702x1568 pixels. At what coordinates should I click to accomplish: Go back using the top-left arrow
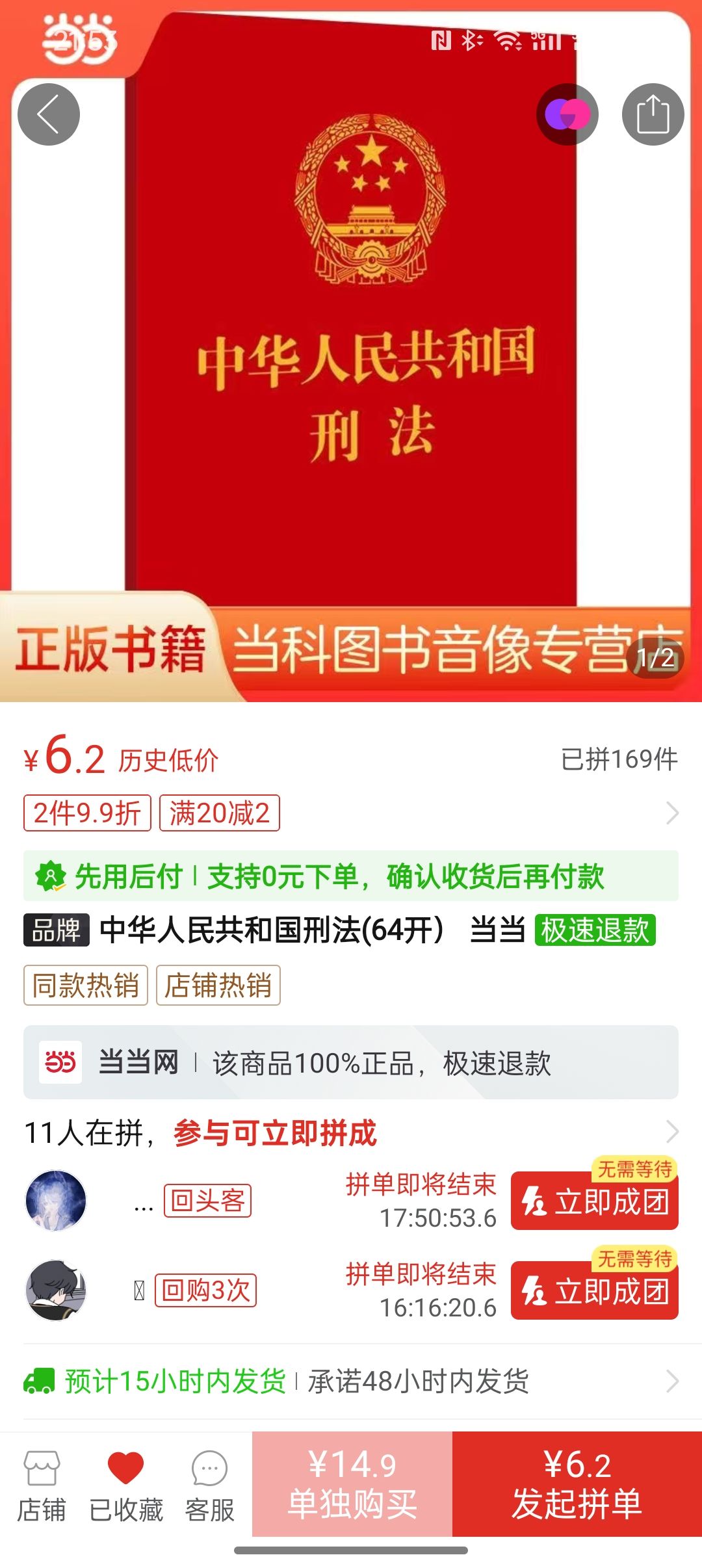[49, 114]
